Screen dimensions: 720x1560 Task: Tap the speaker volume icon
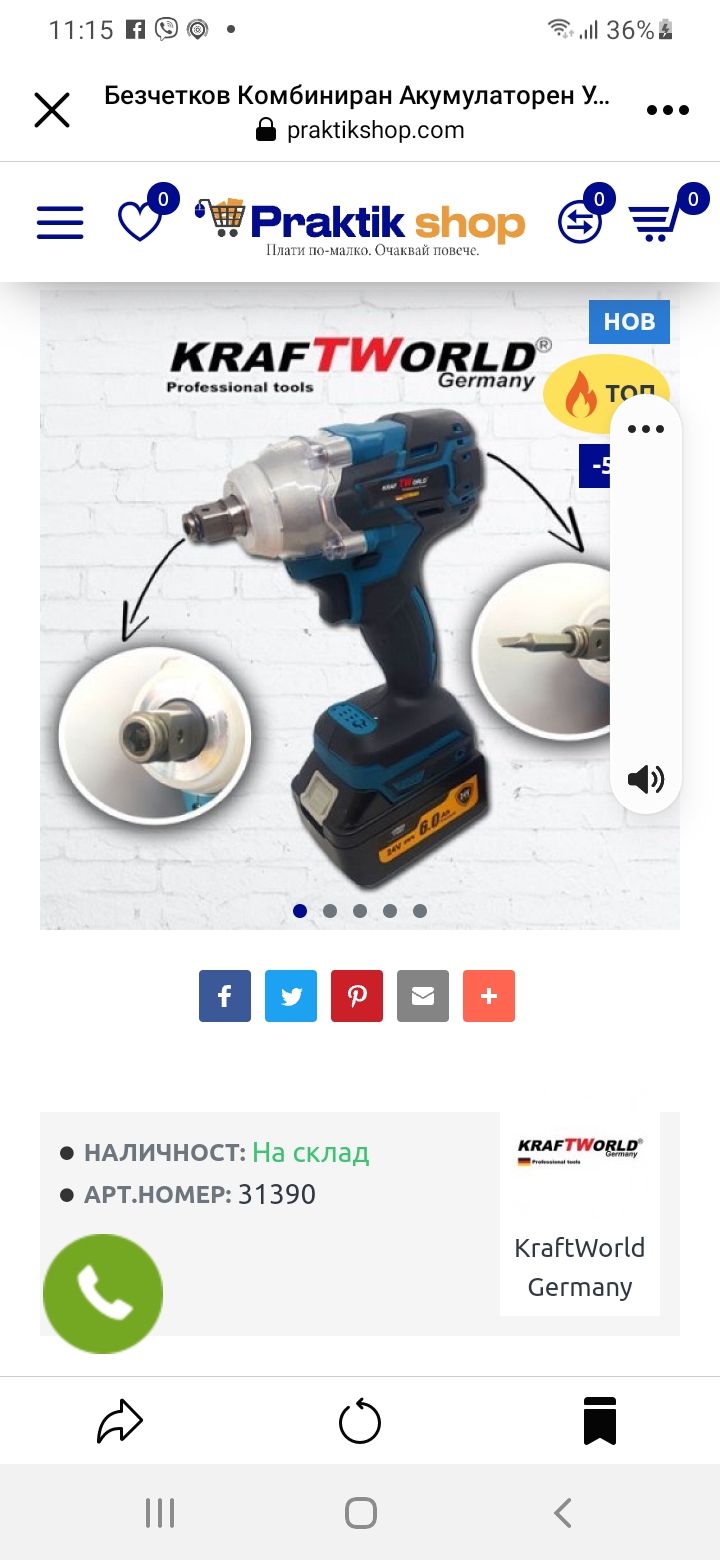(646, 779)
